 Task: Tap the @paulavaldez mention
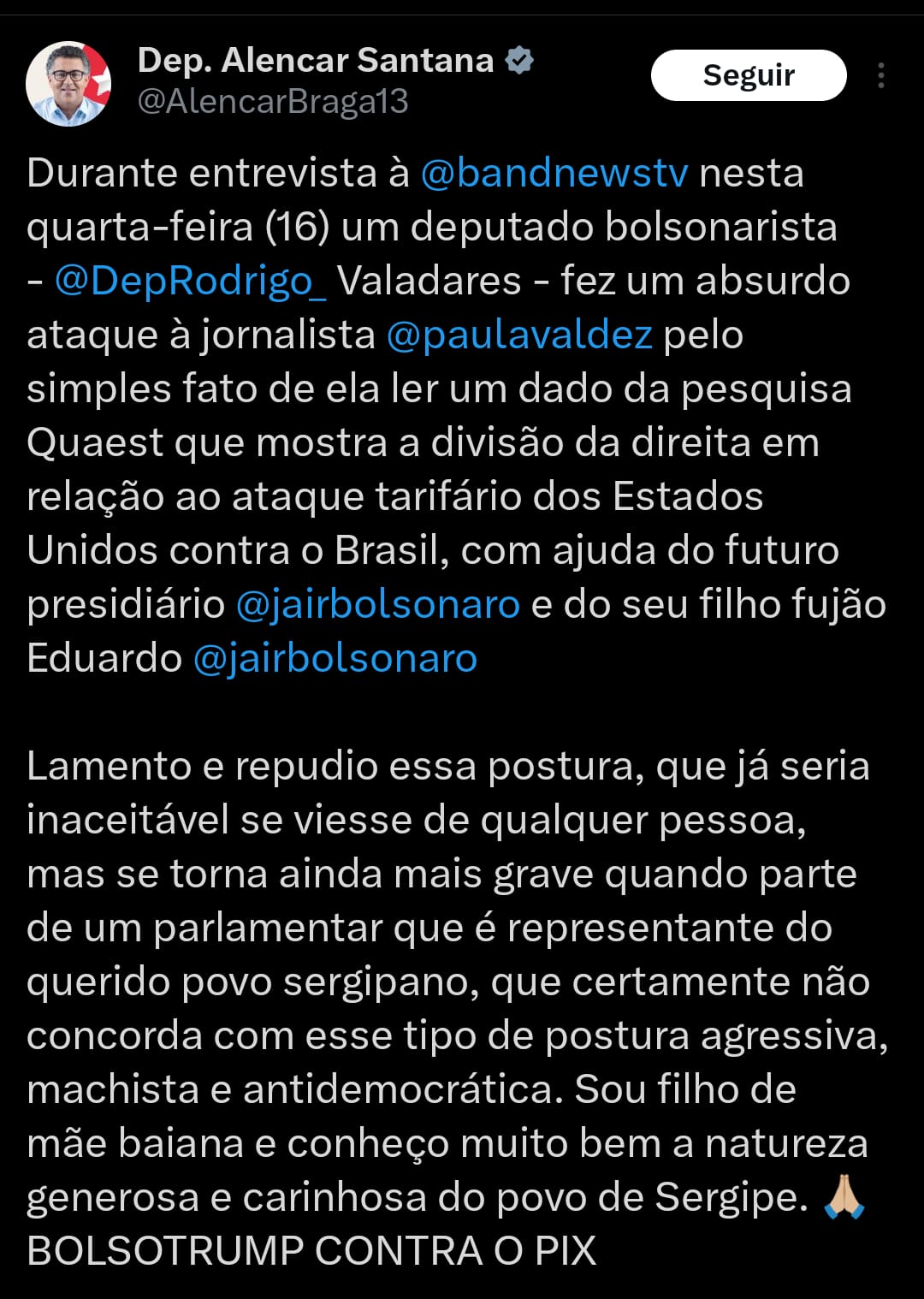(x=519, y=335)
